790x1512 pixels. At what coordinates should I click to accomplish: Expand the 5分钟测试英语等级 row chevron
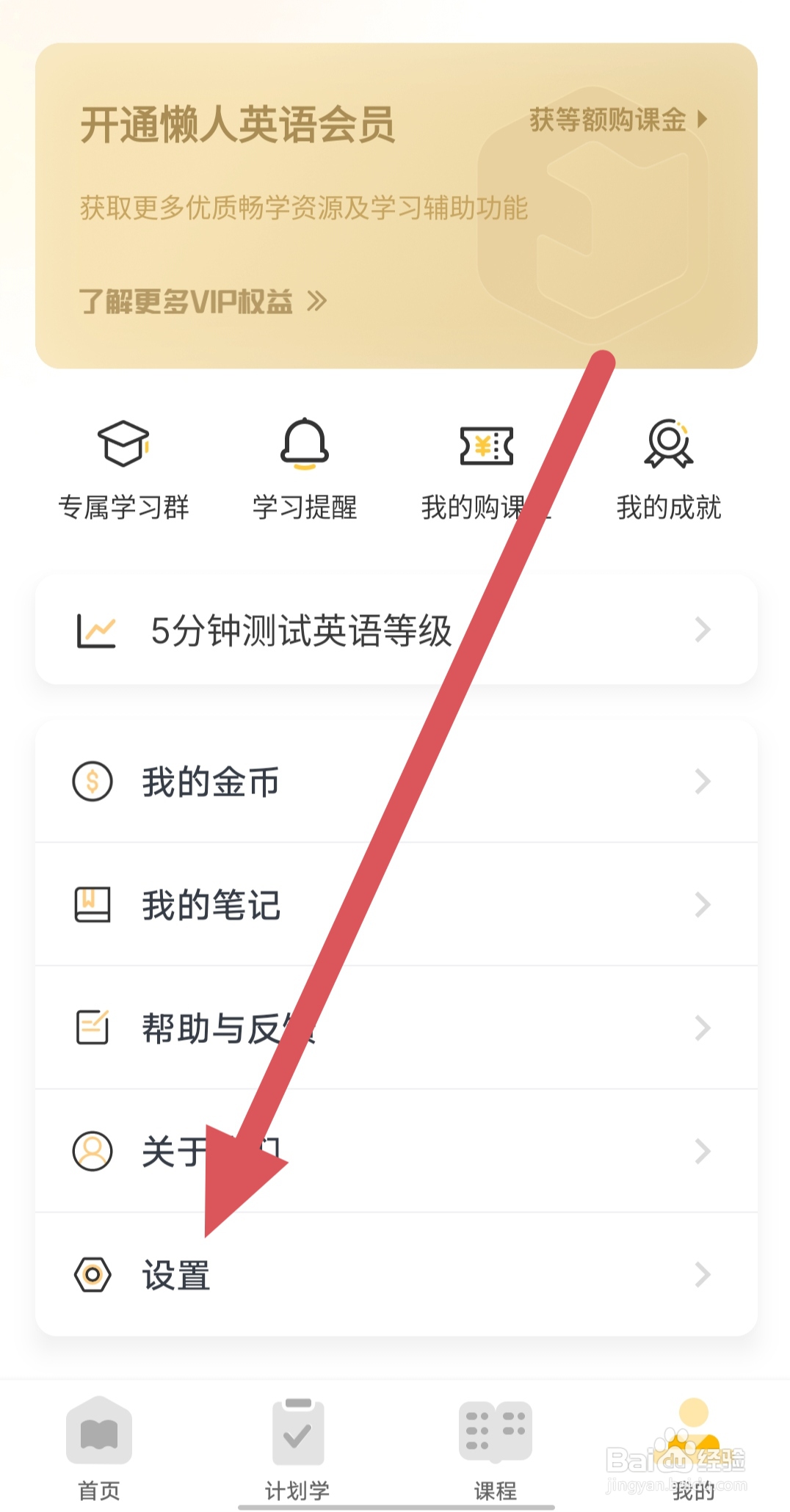(702, 630)
